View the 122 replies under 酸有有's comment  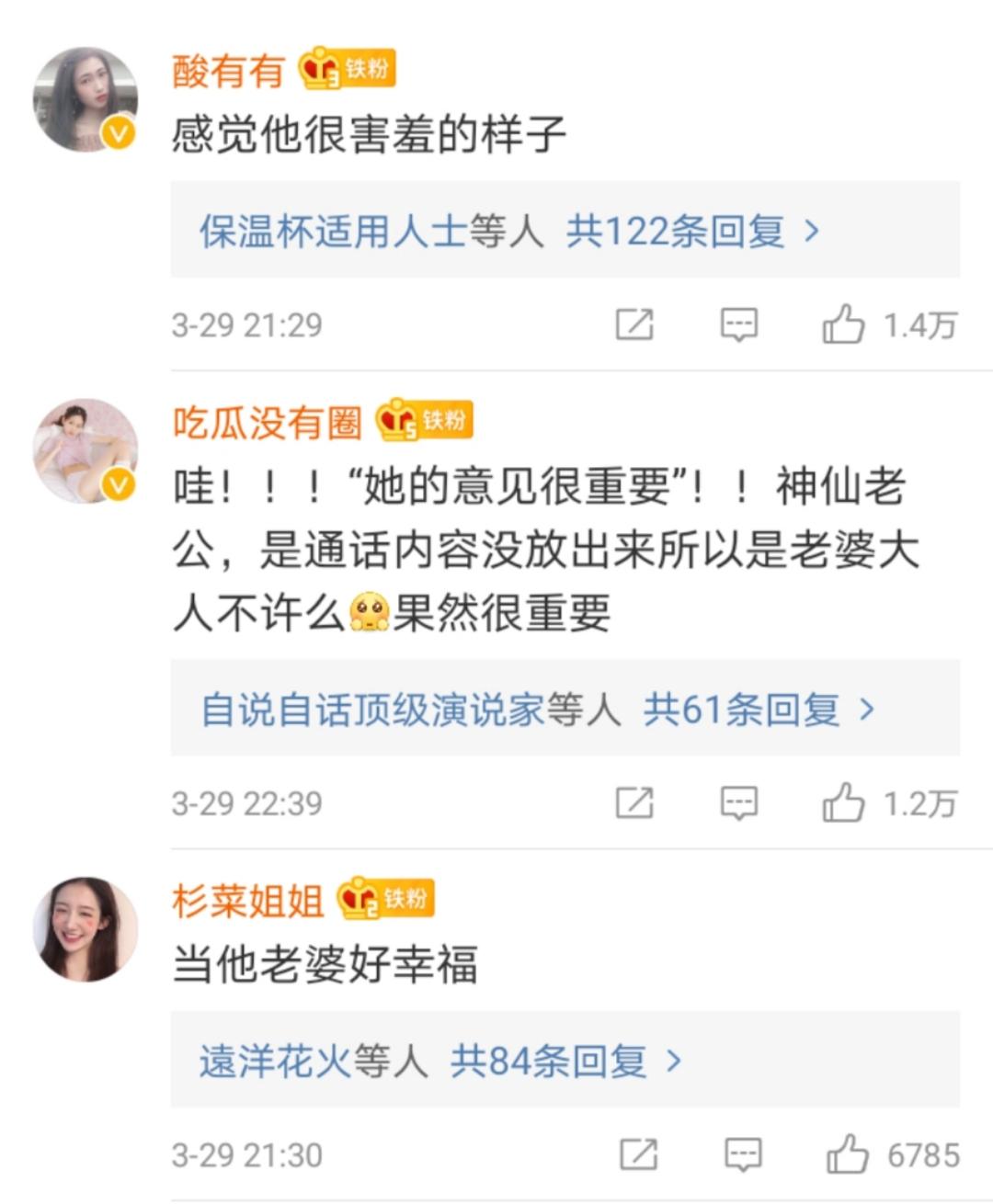(x=675, y=232)
